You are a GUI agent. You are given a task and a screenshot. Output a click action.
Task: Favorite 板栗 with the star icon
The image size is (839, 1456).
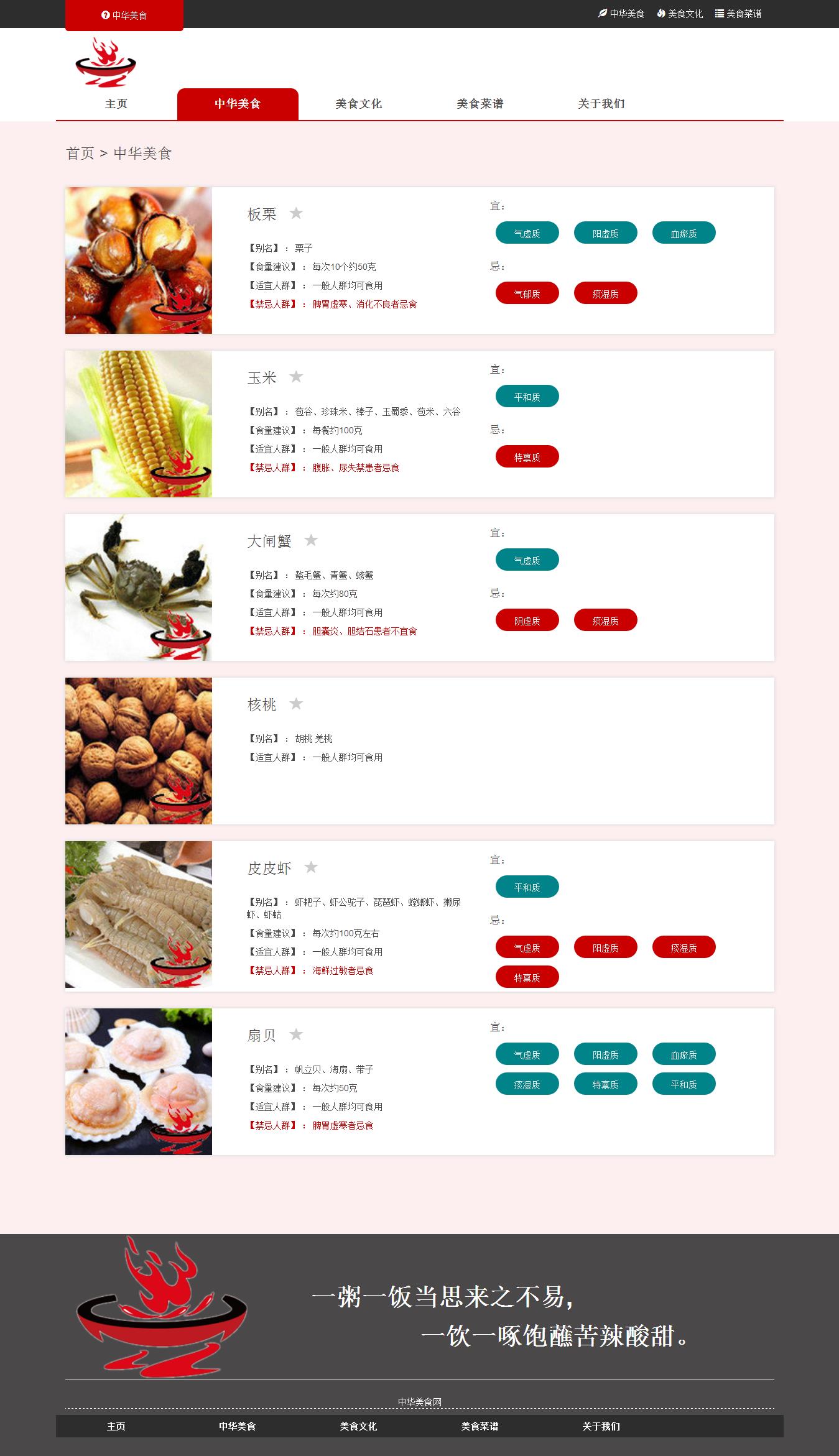pyautogui.click(x=296, y=213)
